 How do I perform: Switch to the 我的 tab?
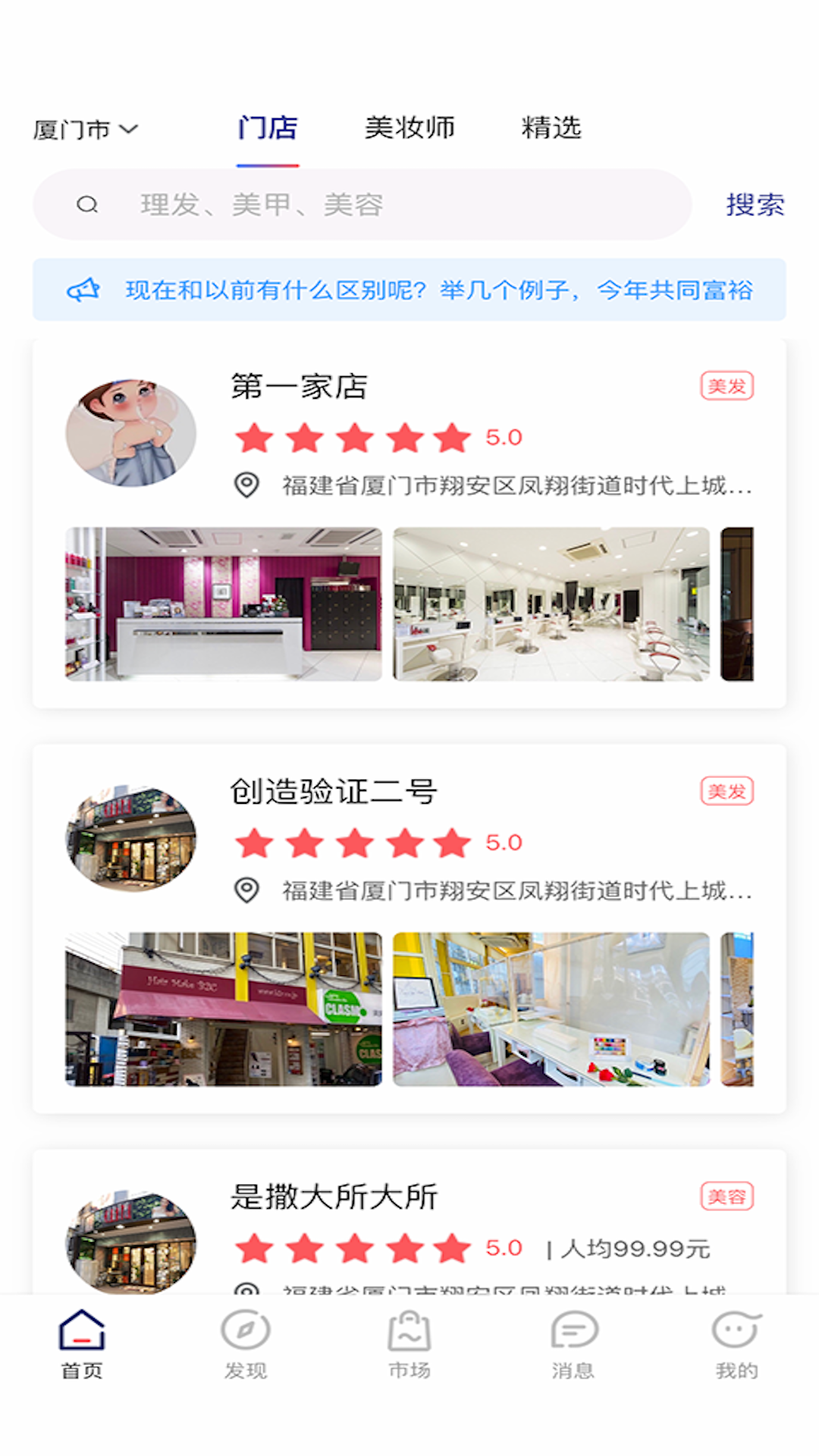point(737,1345)
